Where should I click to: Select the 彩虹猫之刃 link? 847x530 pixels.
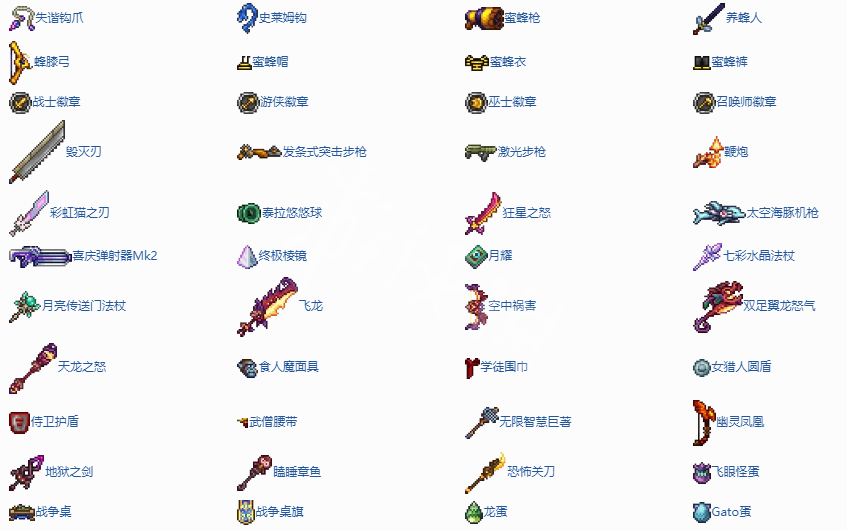(79, 212)
